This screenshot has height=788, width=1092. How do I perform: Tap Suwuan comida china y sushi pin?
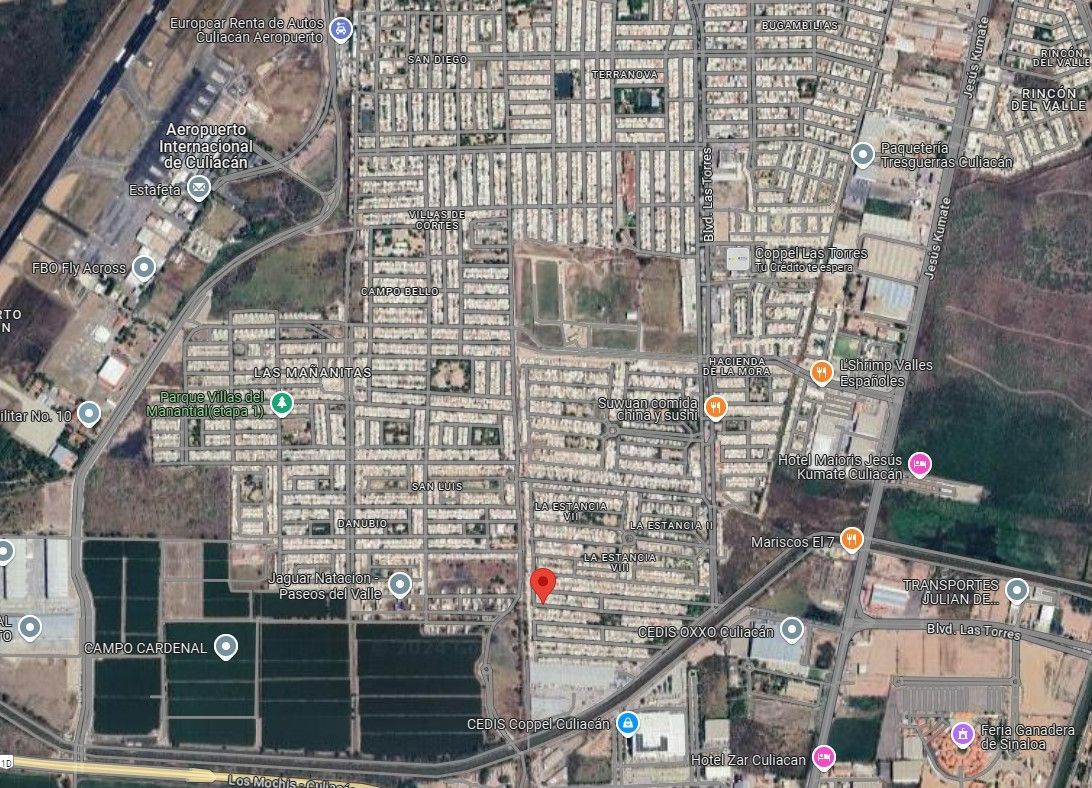[715, 407]
